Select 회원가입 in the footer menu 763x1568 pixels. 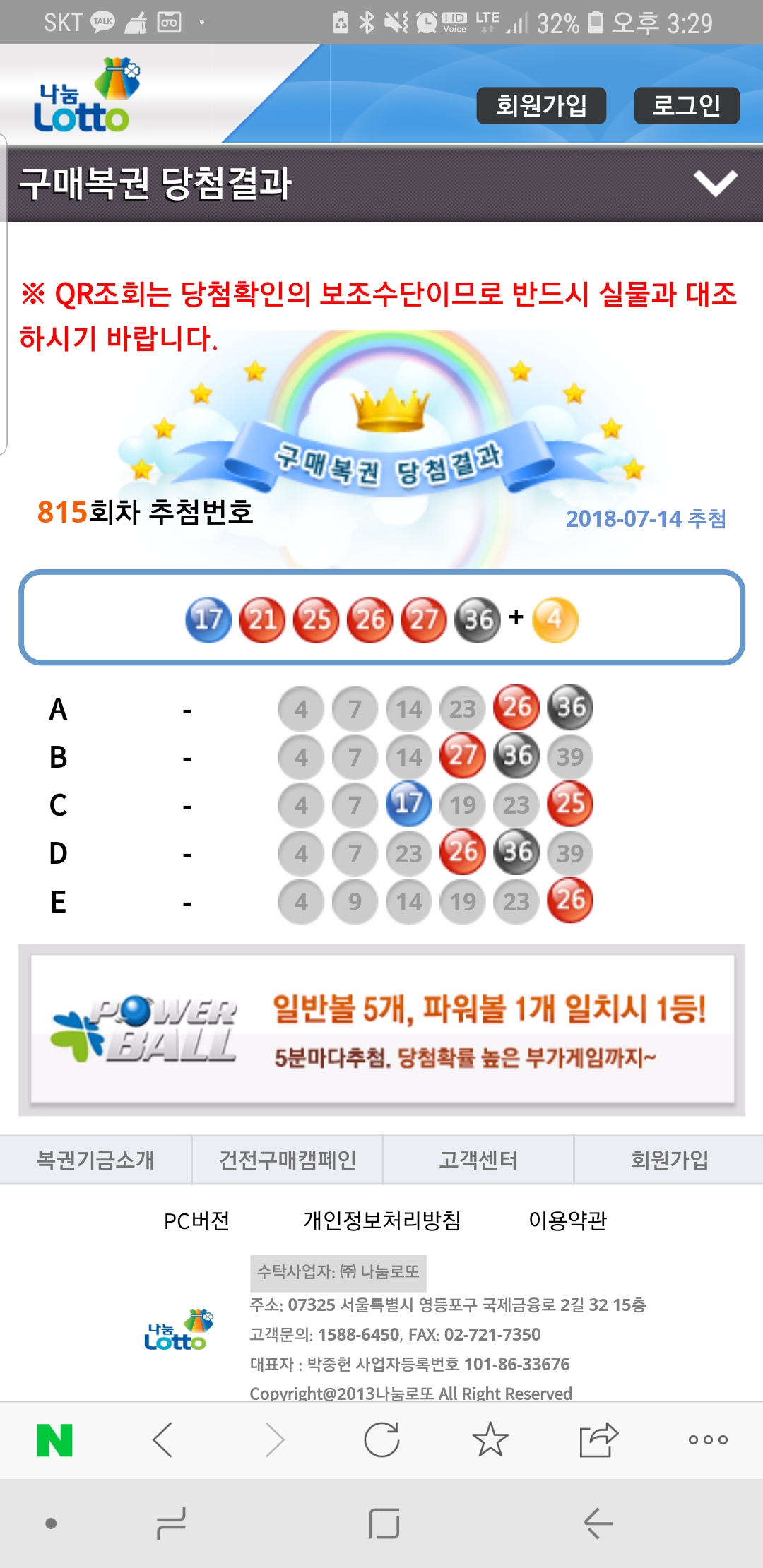(669, 1160)
